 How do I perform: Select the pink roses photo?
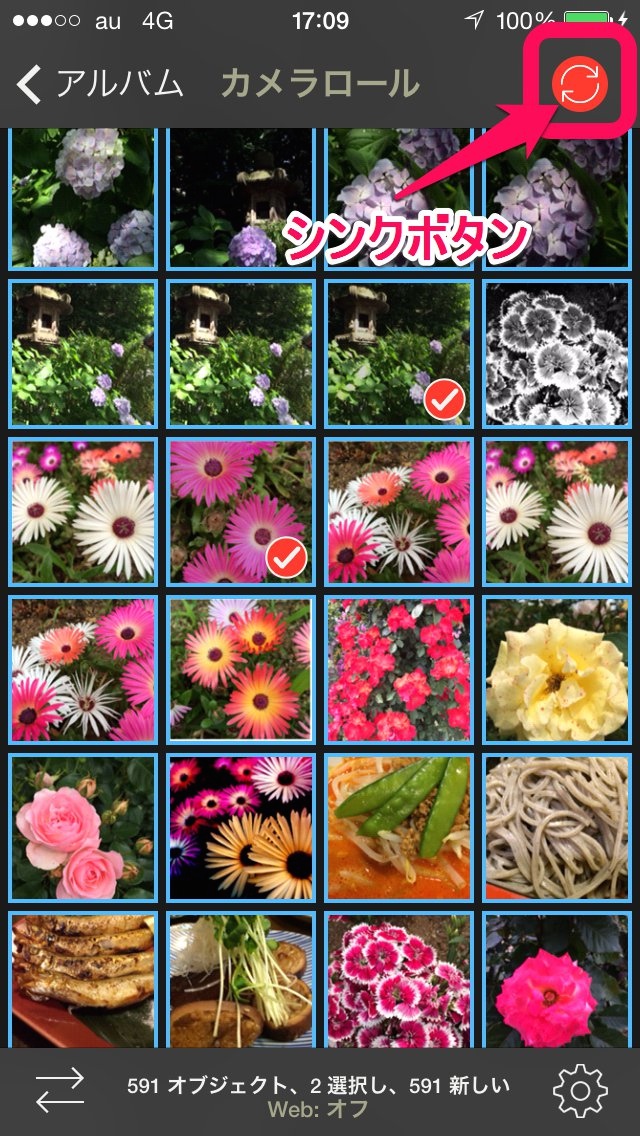click(x=83, y=827)
